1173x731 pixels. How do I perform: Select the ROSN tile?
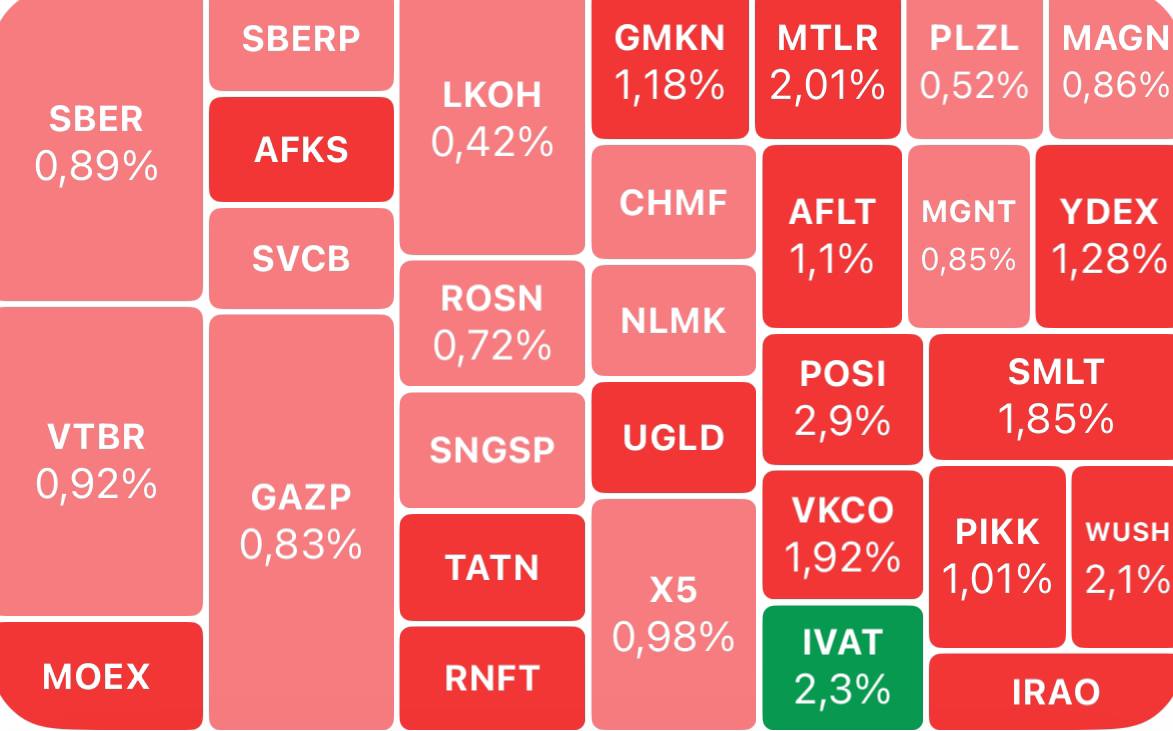click(x=492, y=322)
